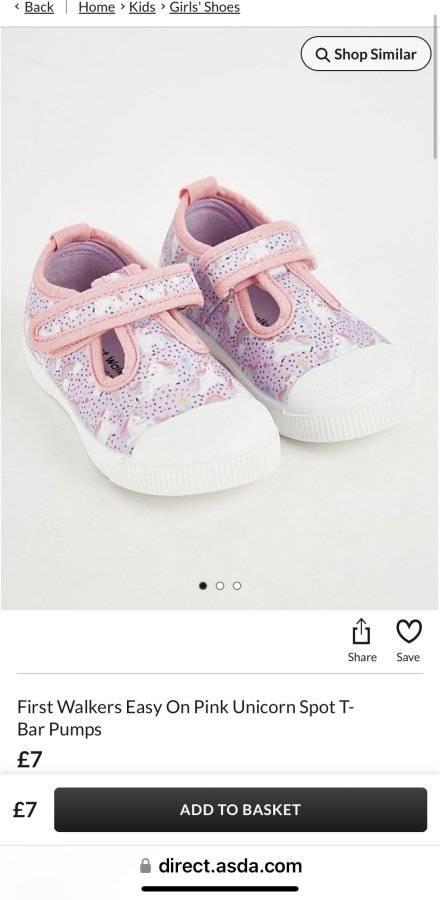Screen dimensions: 440x900
Task: Open the Girls' Shoes breadcrumb
Action: [204, 7]
